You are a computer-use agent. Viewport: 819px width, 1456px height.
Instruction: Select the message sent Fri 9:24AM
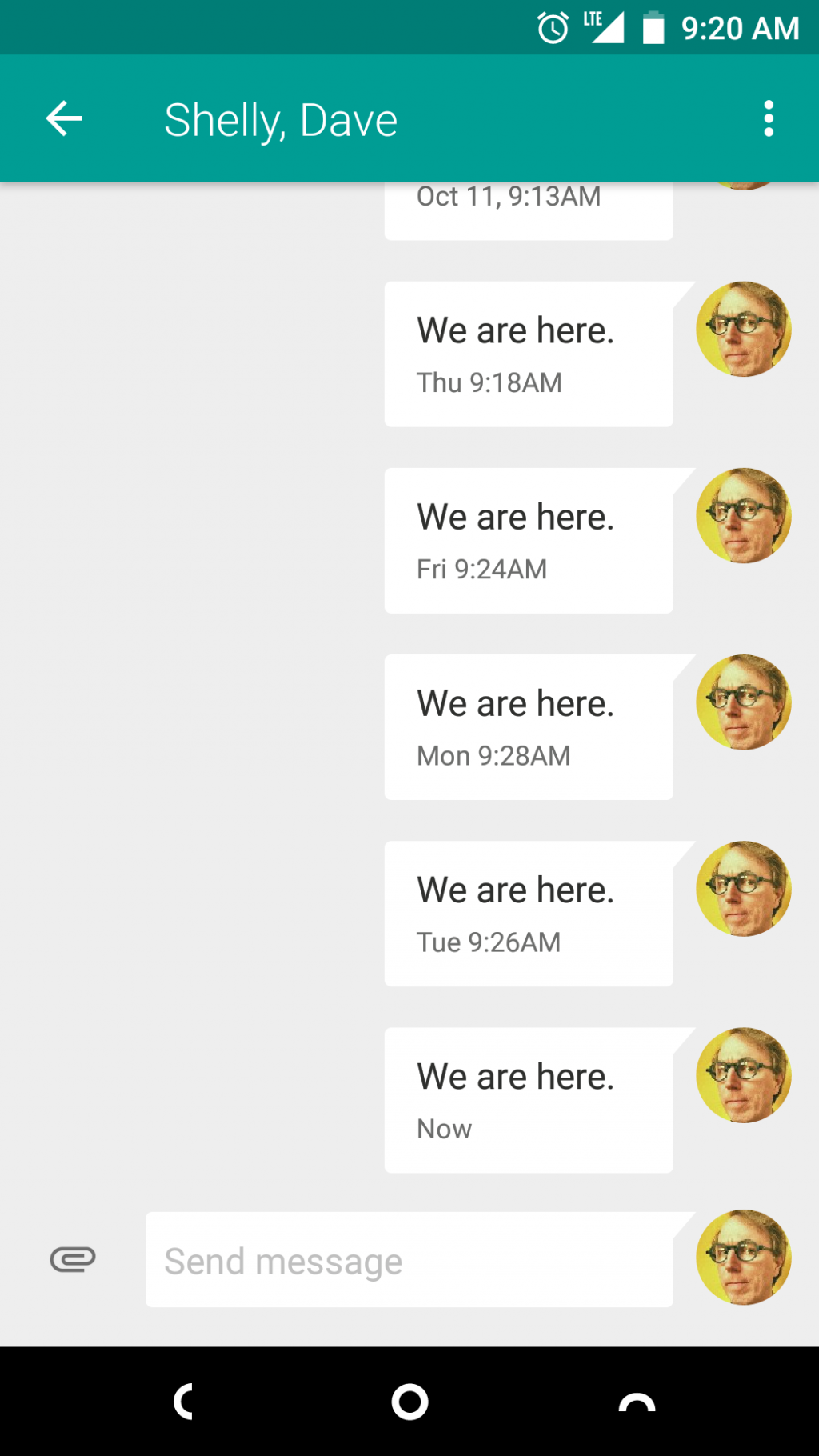(x=529, y=541)
